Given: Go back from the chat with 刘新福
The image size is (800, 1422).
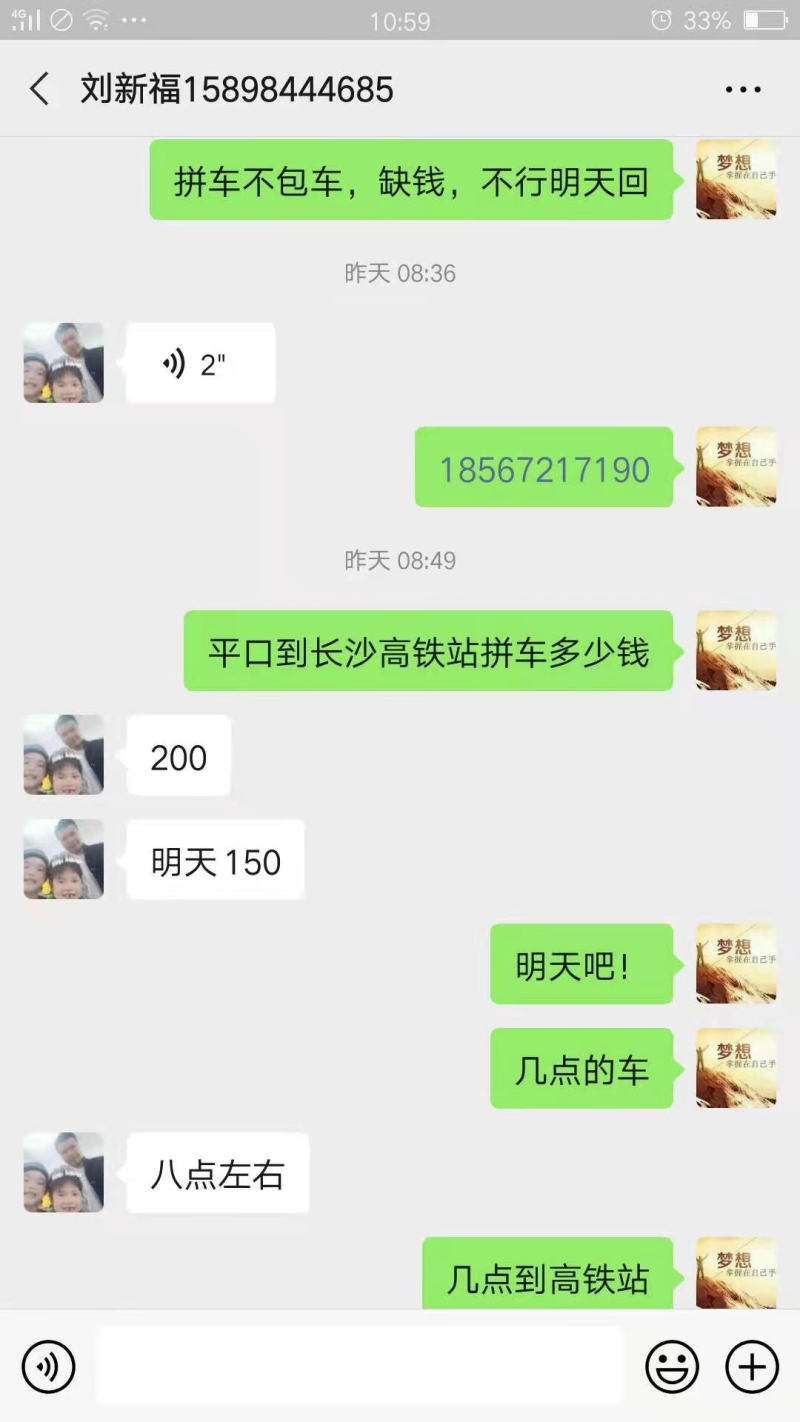Looking at the screenshot, I should (39, 89).
